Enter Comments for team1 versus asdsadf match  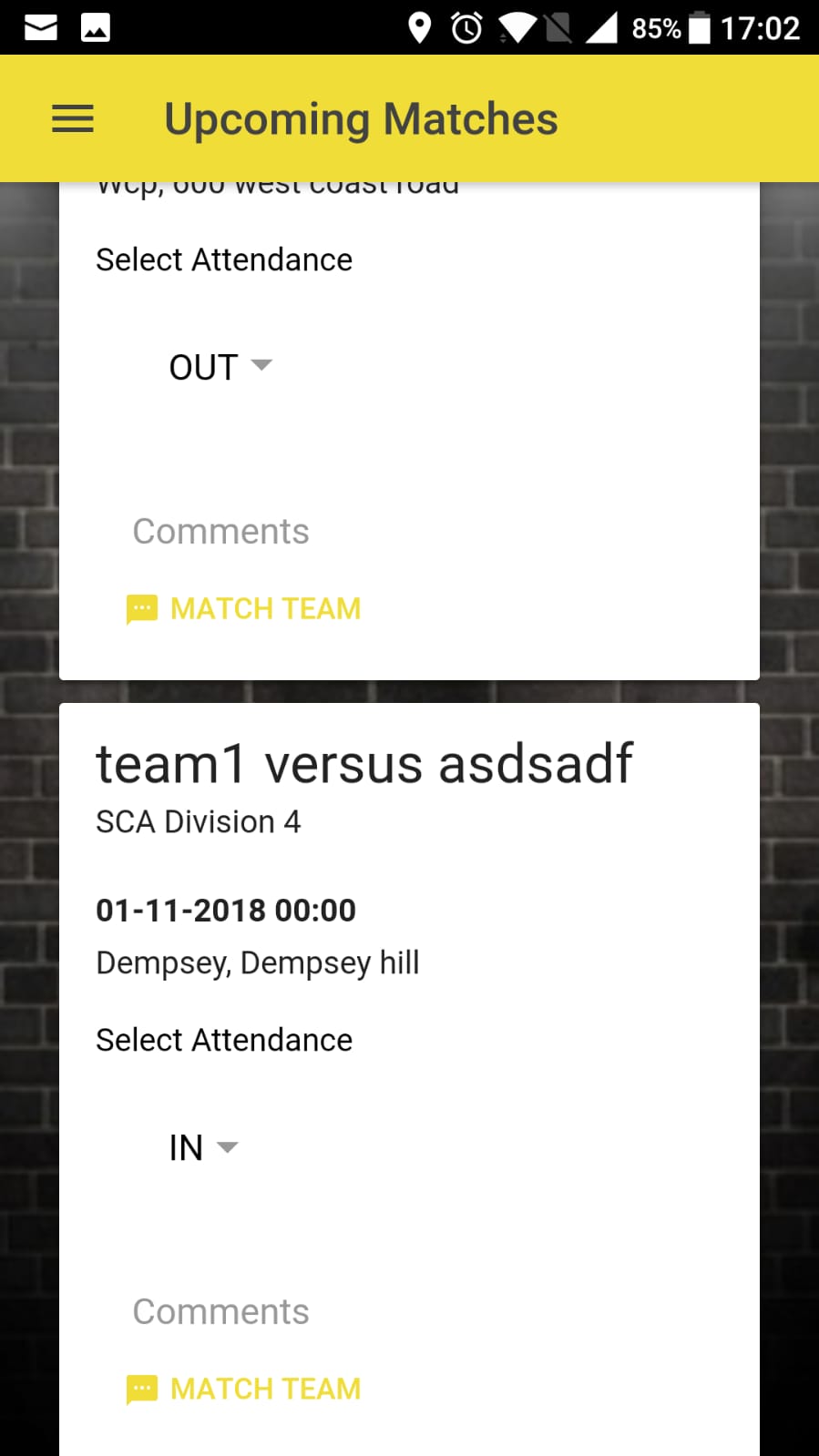pos(410,1311)
